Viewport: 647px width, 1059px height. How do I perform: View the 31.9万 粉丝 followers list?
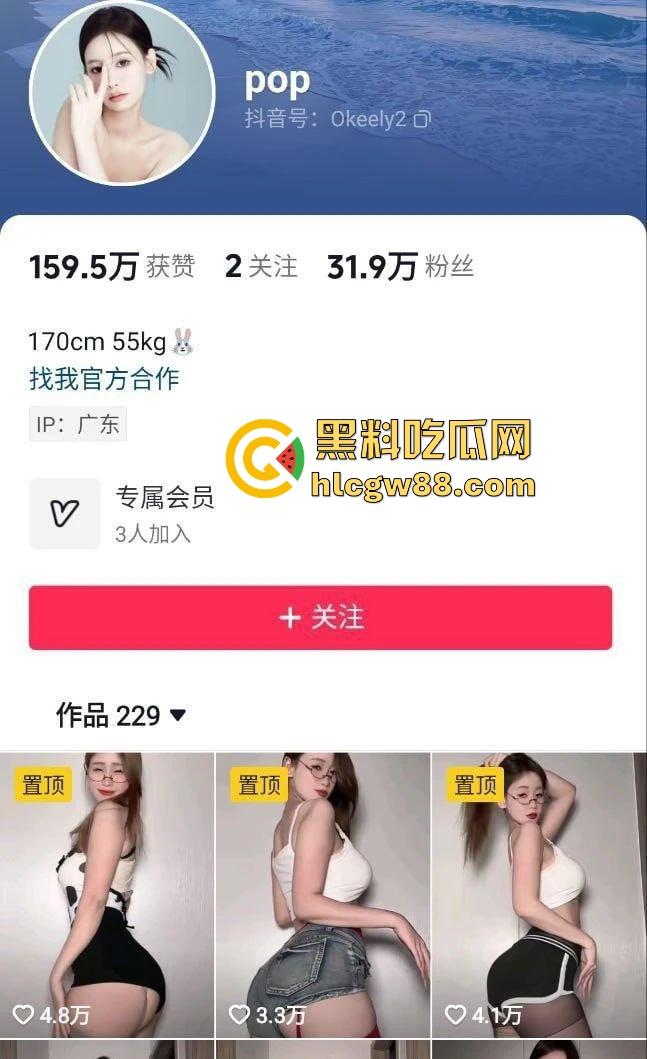click(x=400, y=267)
